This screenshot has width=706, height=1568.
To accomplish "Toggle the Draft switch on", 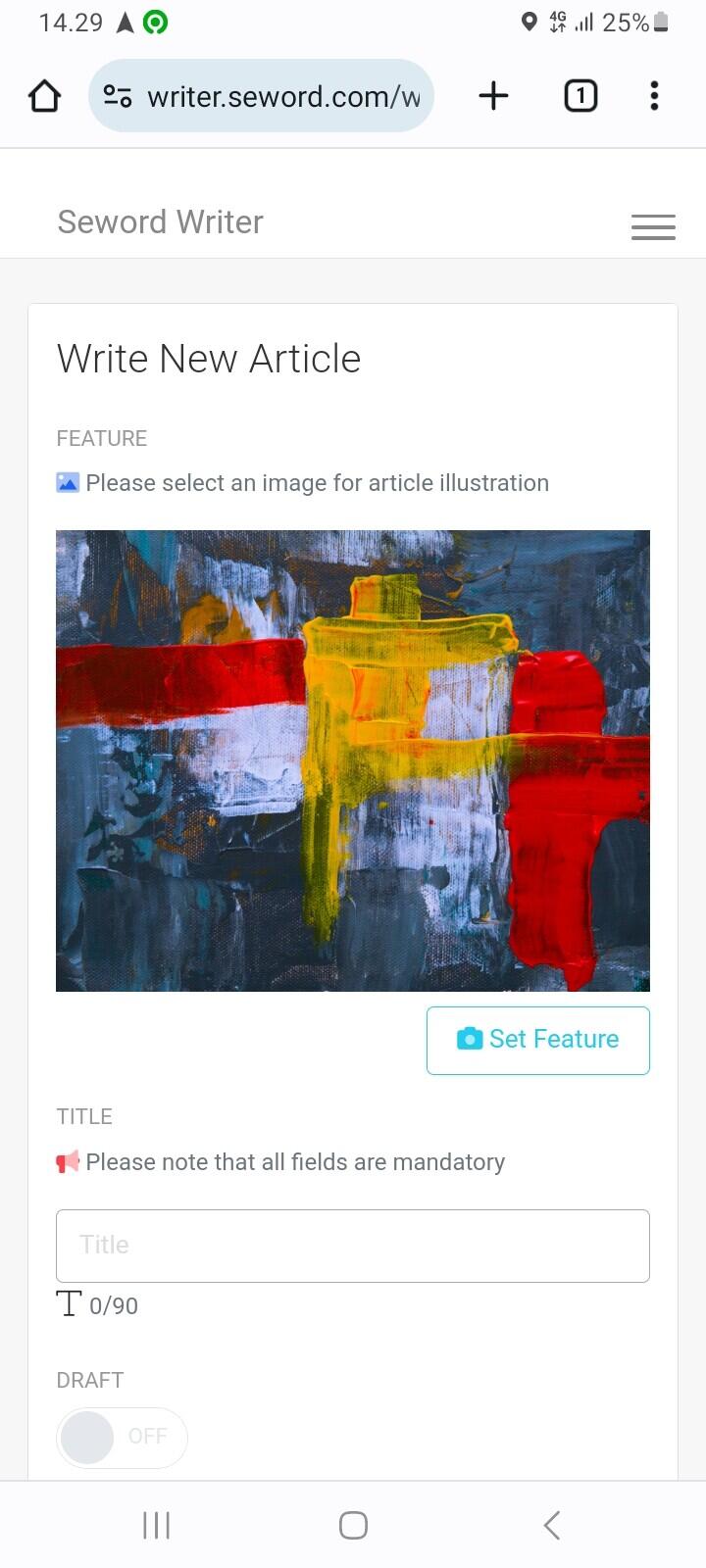I will (x=121, y=1437).
